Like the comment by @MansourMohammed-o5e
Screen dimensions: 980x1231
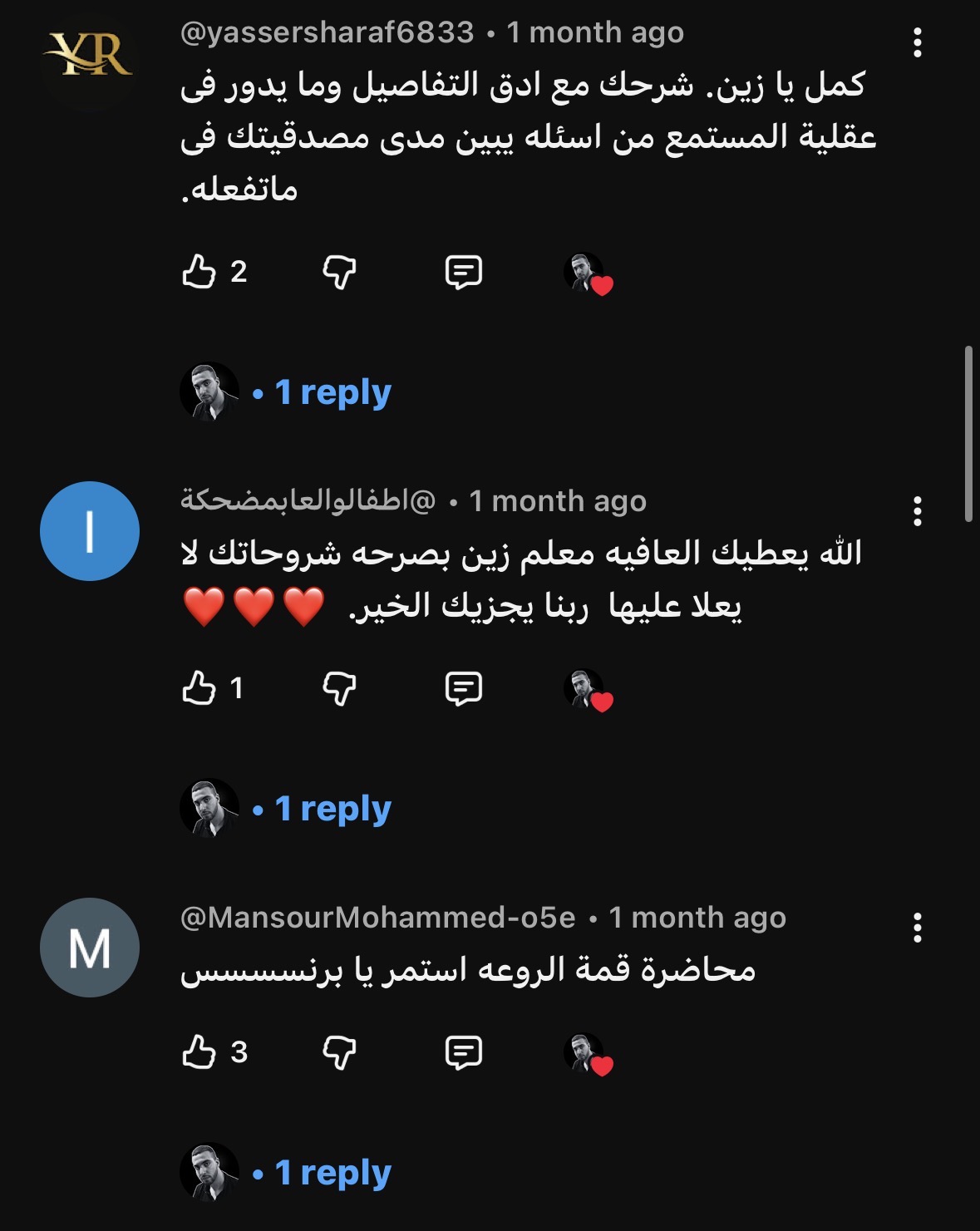pyautogui.click(x=199, y=1052)
